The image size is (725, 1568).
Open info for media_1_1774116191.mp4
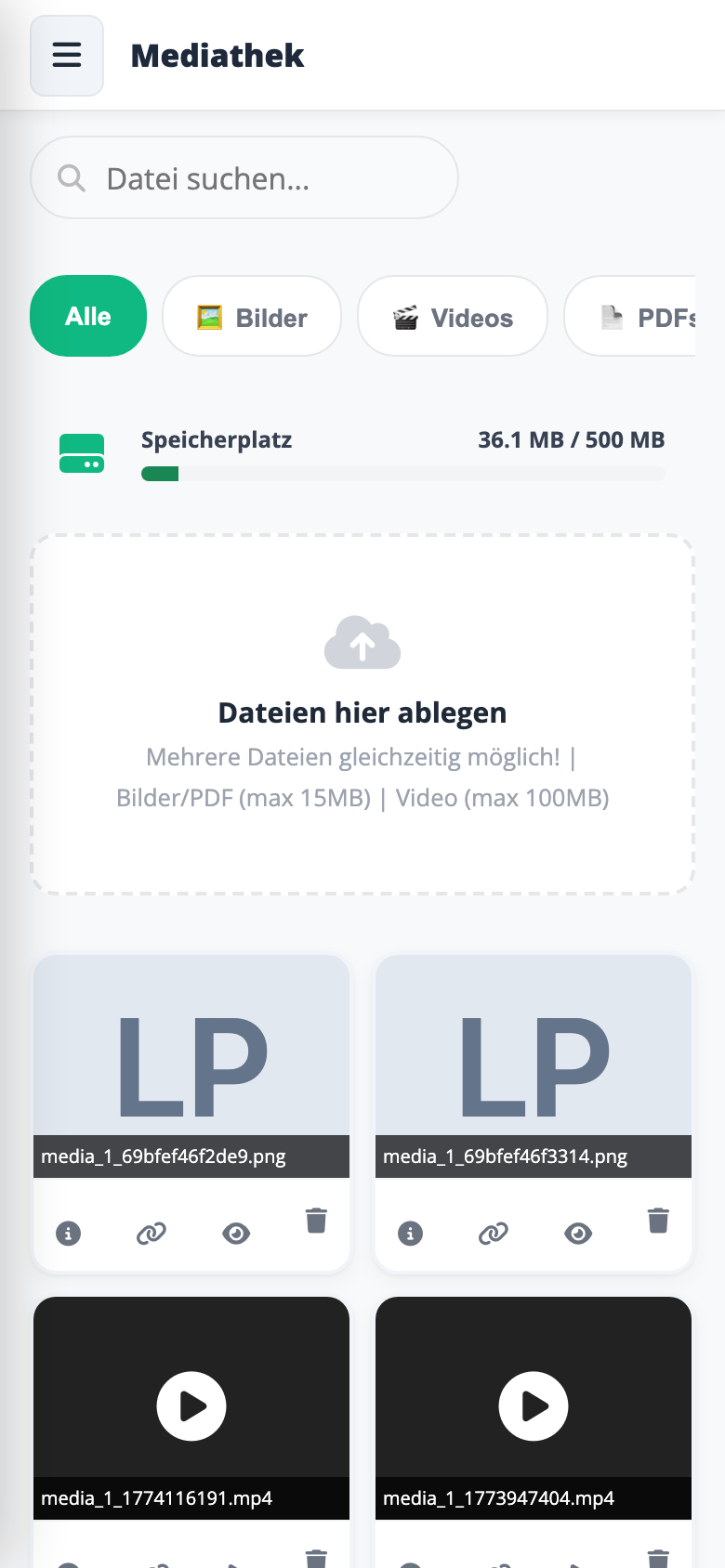point(68,1561)
